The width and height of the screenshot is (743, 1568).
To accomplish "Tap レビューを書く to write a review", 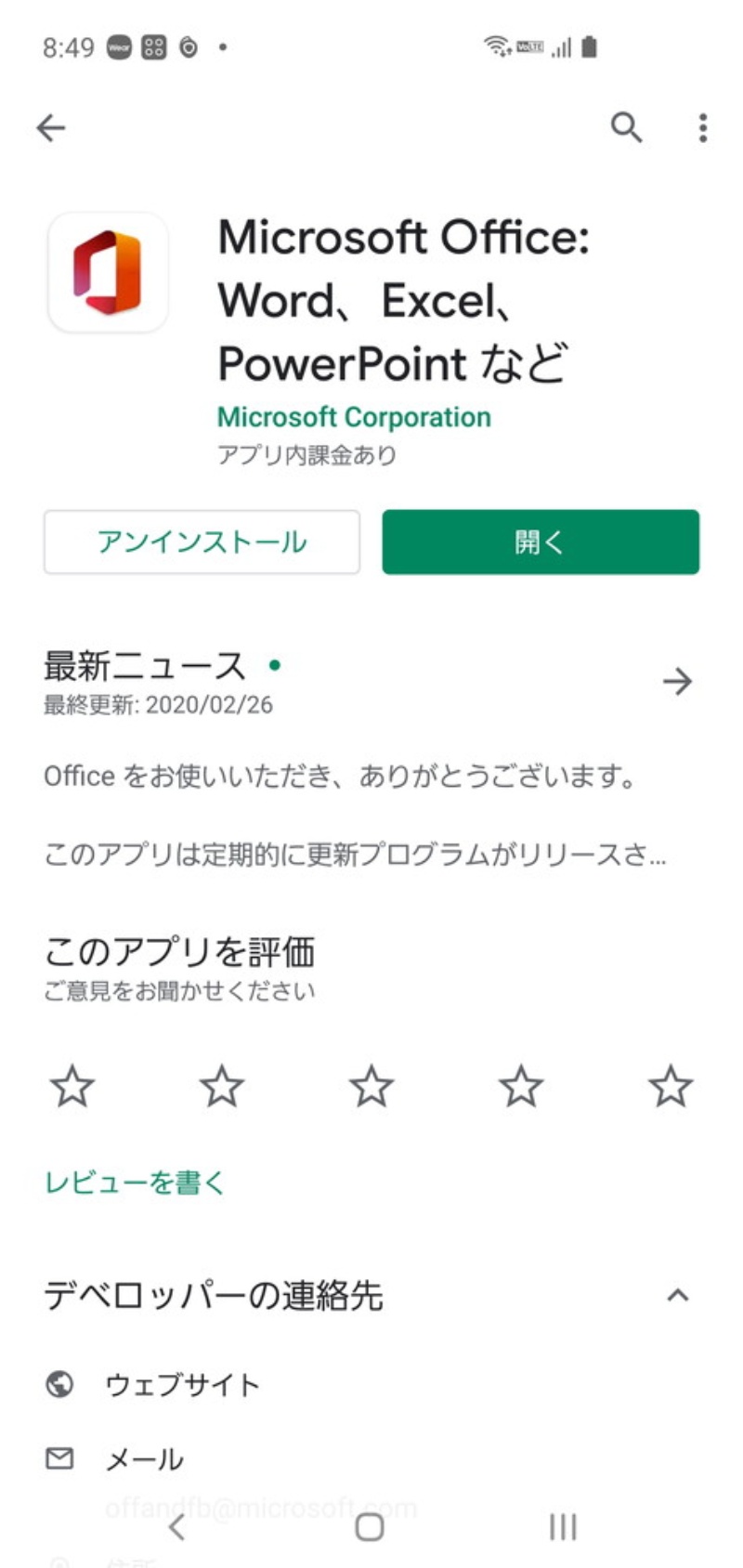I will point(135,1183).
